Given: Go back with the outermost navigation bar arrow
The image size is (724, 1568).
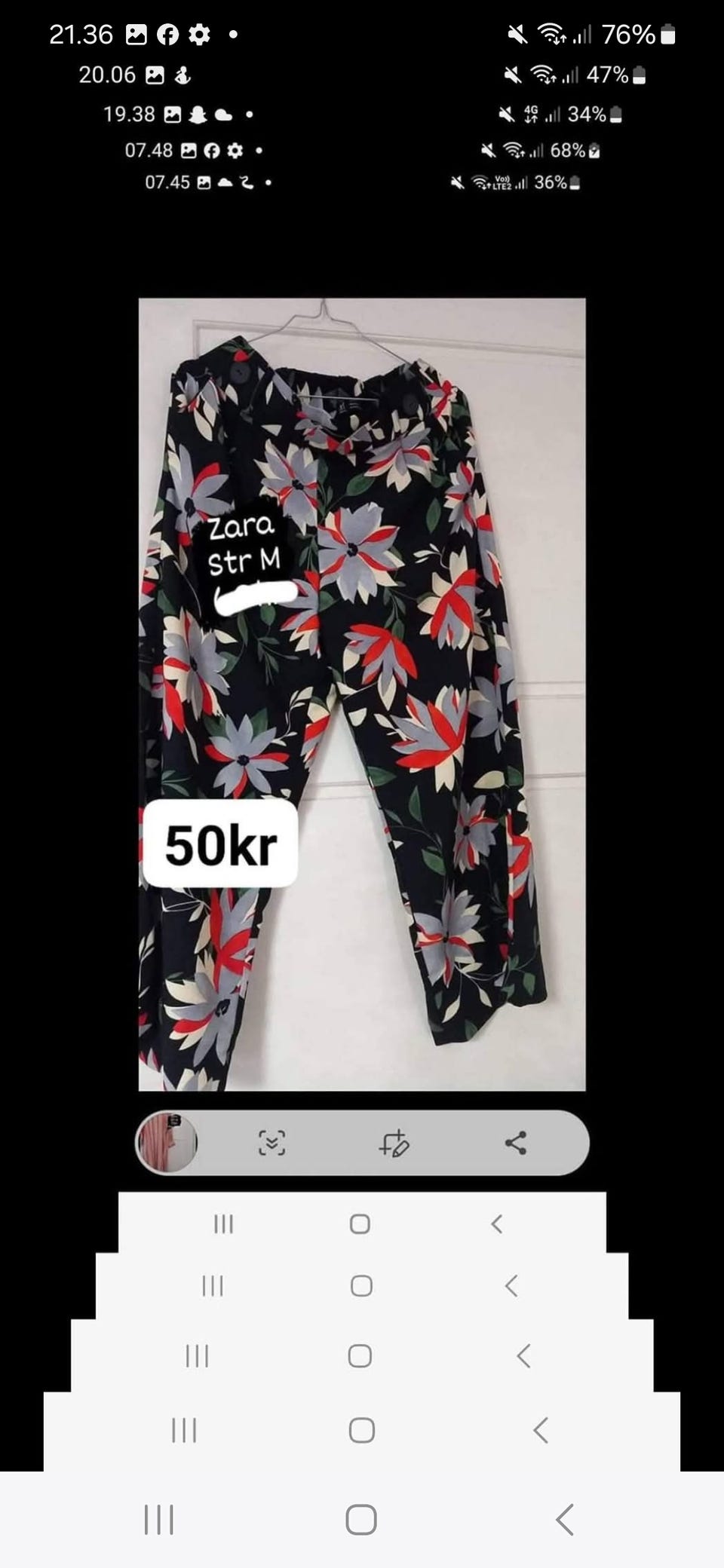Looking at the screenshot, I should (565, 1519).
